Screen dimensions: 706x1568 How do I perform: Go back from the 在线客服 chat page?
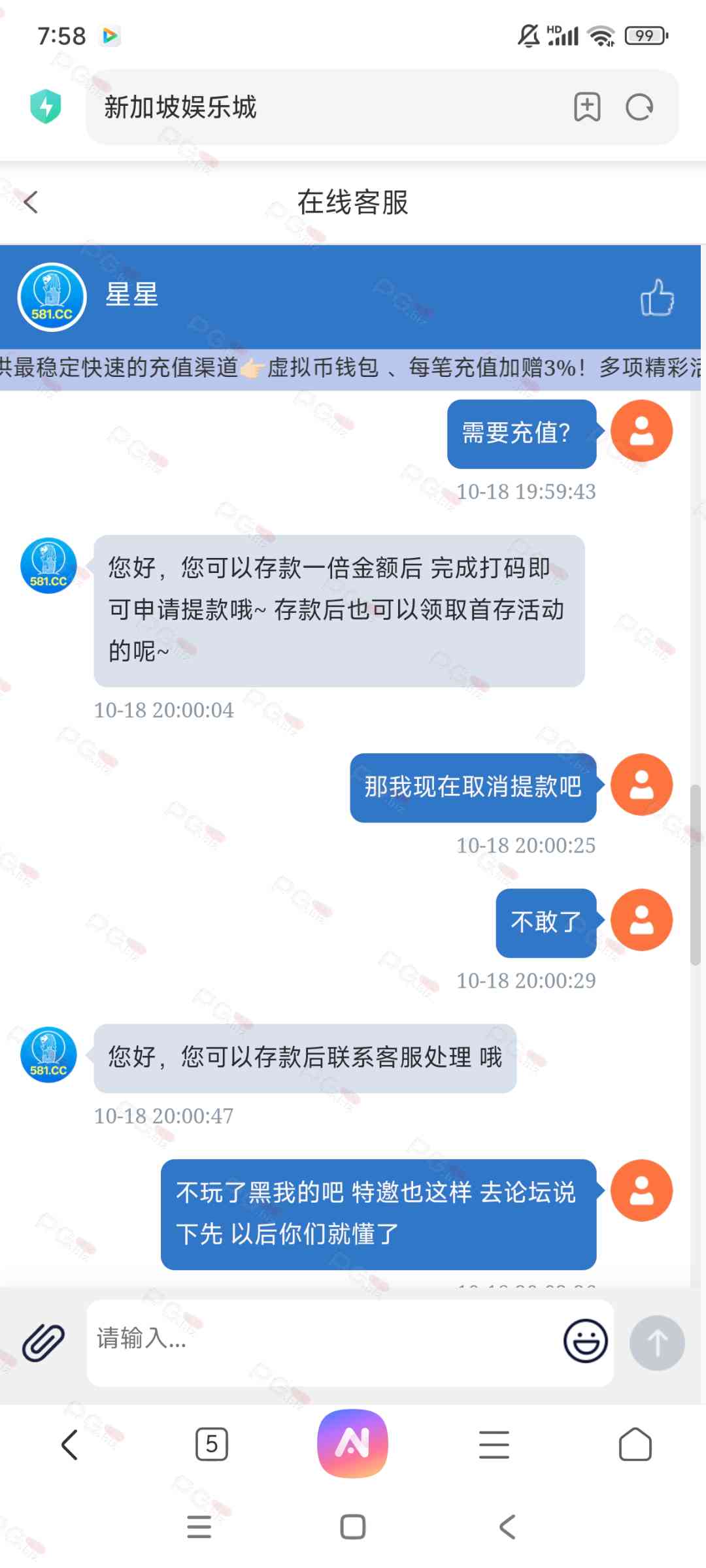pyautogui.click(x=31, y=202)
